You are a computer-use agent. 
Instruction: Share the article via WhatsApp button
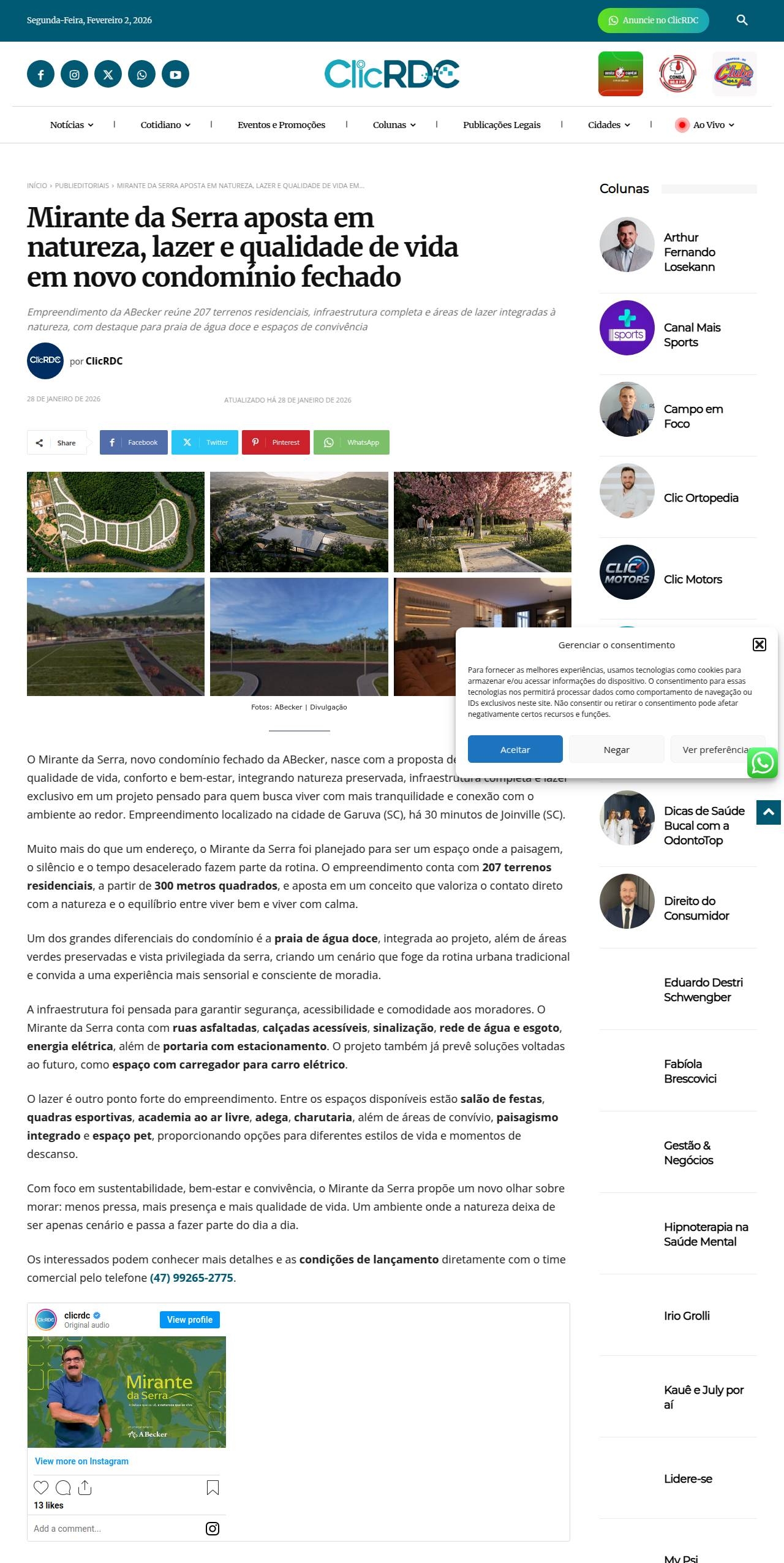(352, 442)
